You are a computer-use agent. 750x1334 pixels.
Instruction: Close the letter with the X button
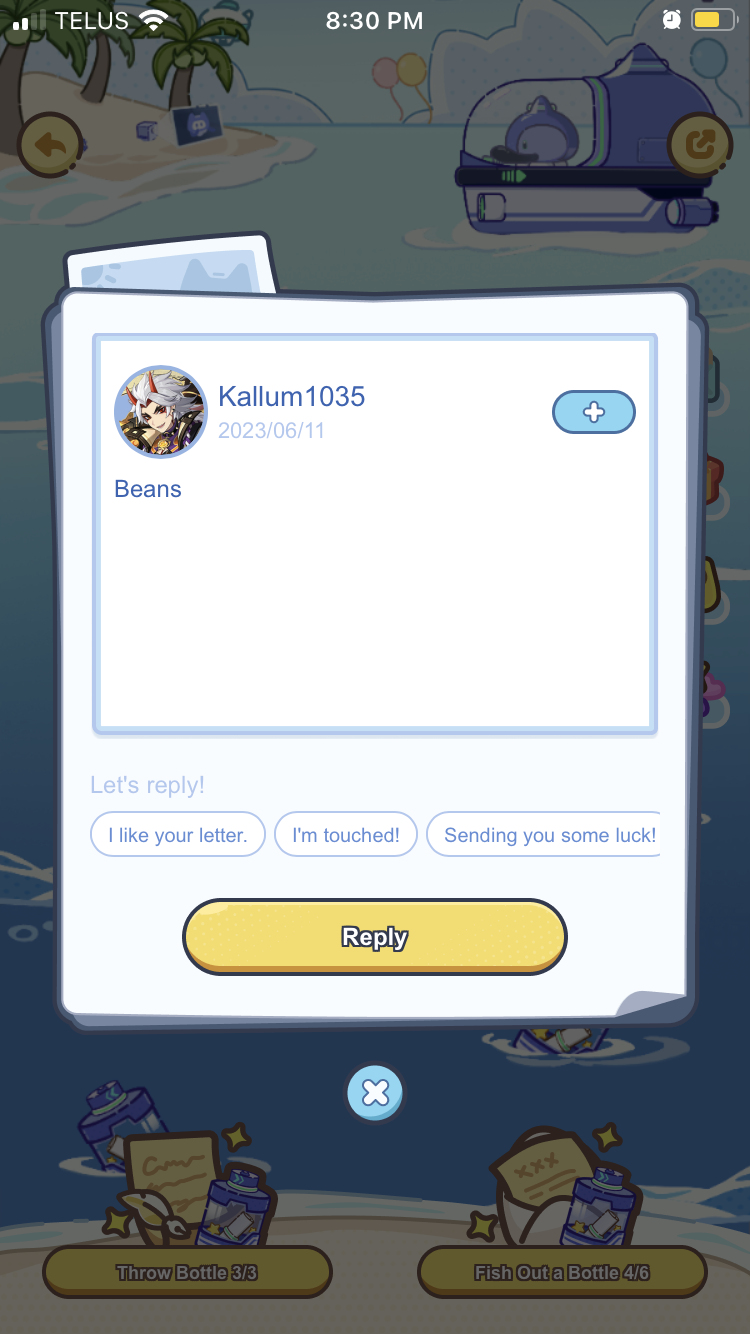point(375,1093)
